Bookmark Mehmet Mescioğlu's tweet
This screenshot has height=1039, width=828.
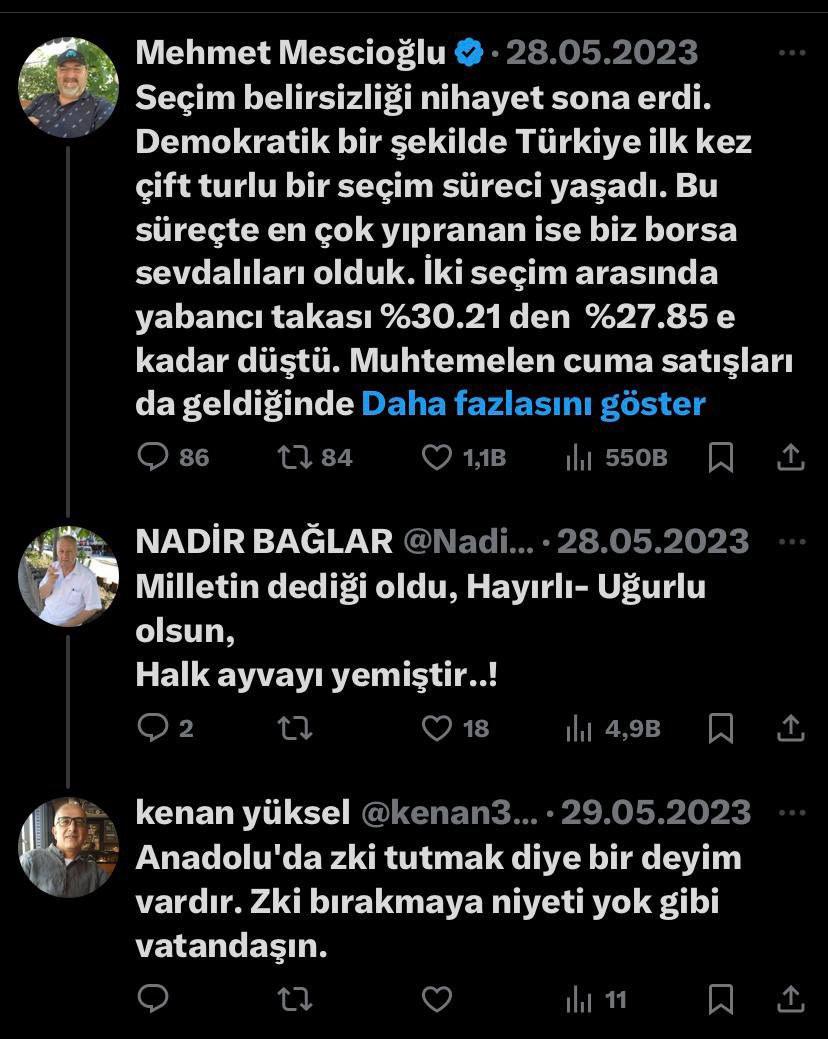pyautogui.click(x=720, y=457)
